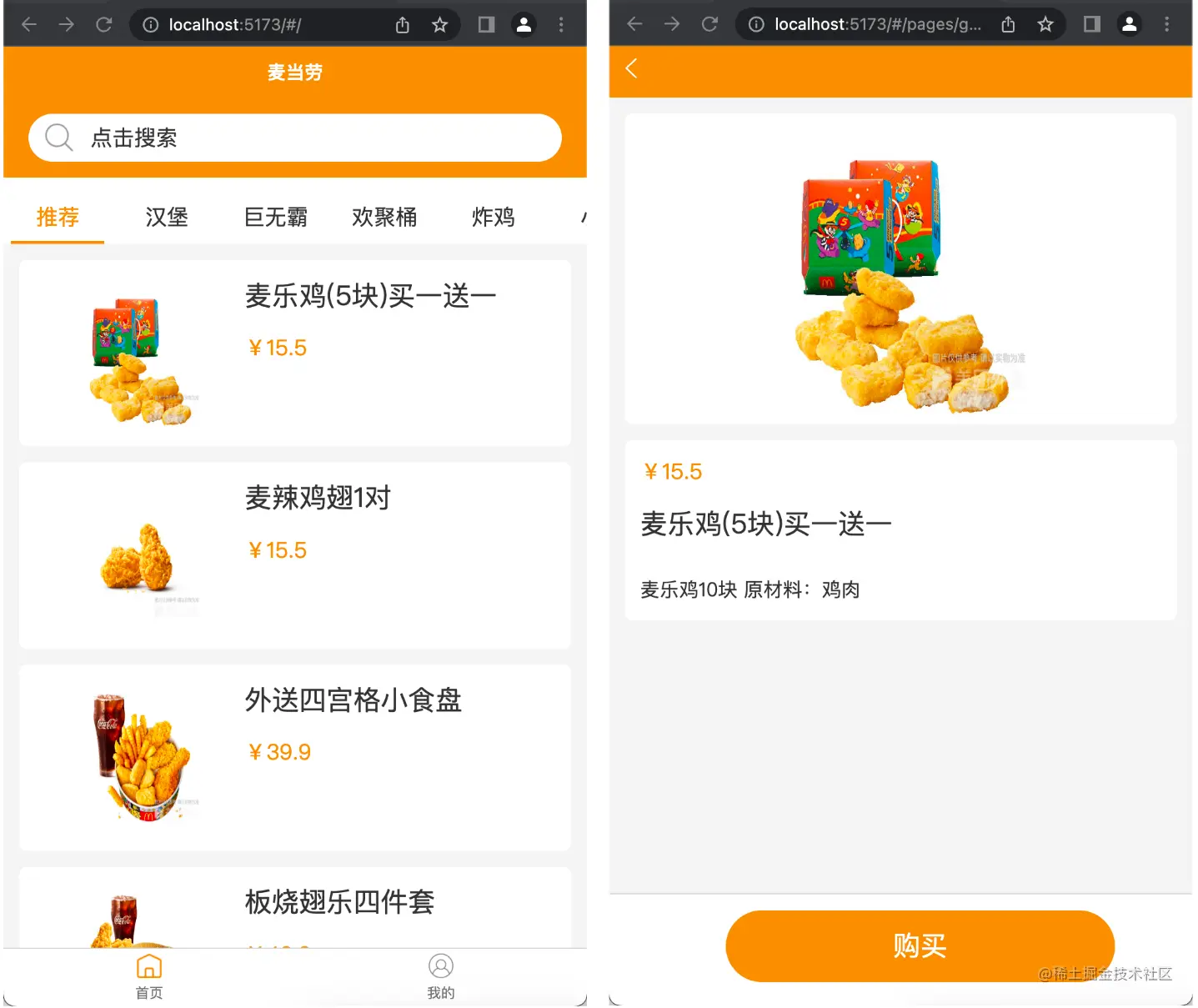Open the 板烧翅乐四件套 product card

(x=338, y=903)
